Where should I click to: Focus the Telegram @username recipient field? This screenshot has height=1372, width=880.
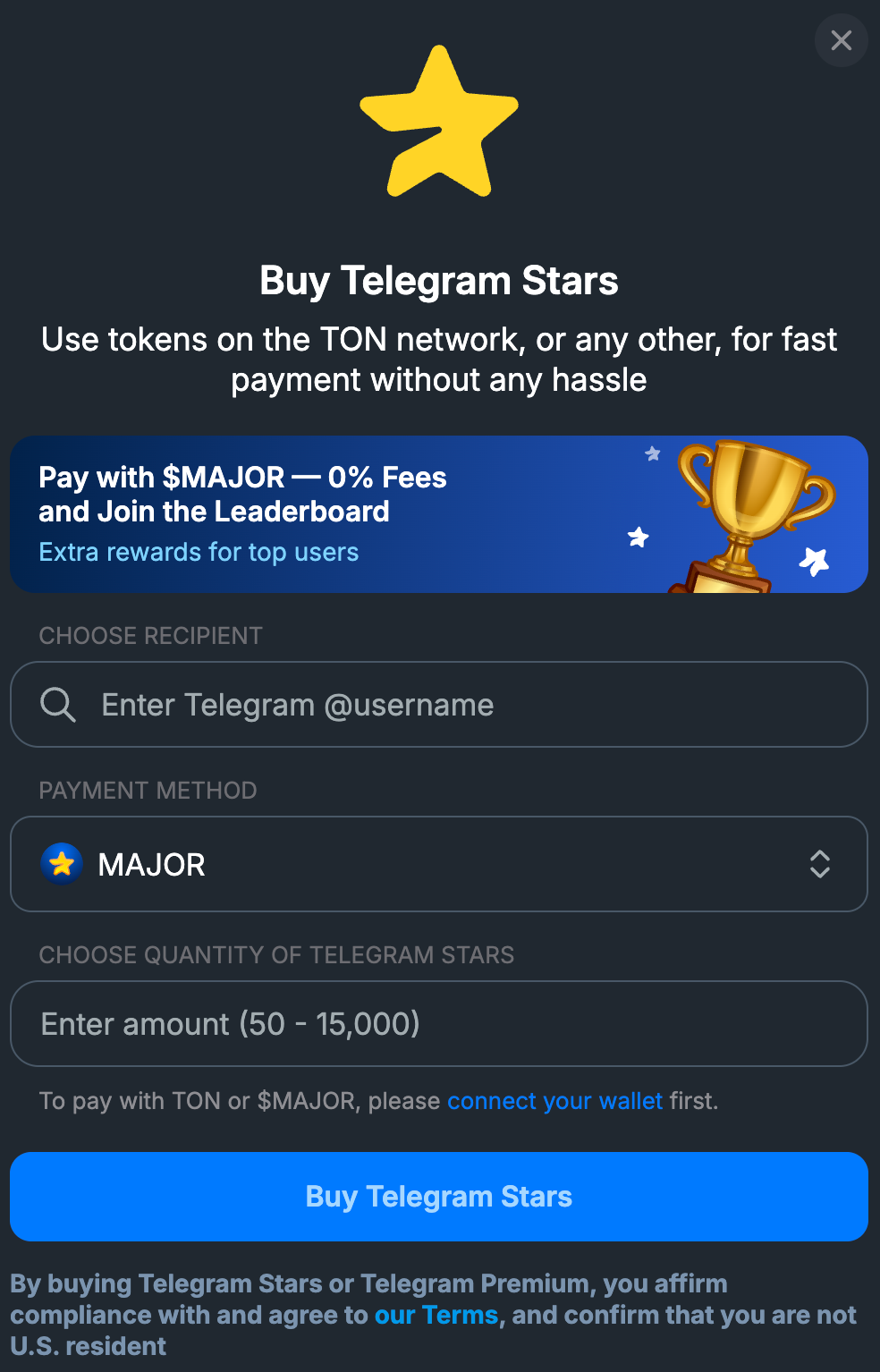(x=439, y=705)
